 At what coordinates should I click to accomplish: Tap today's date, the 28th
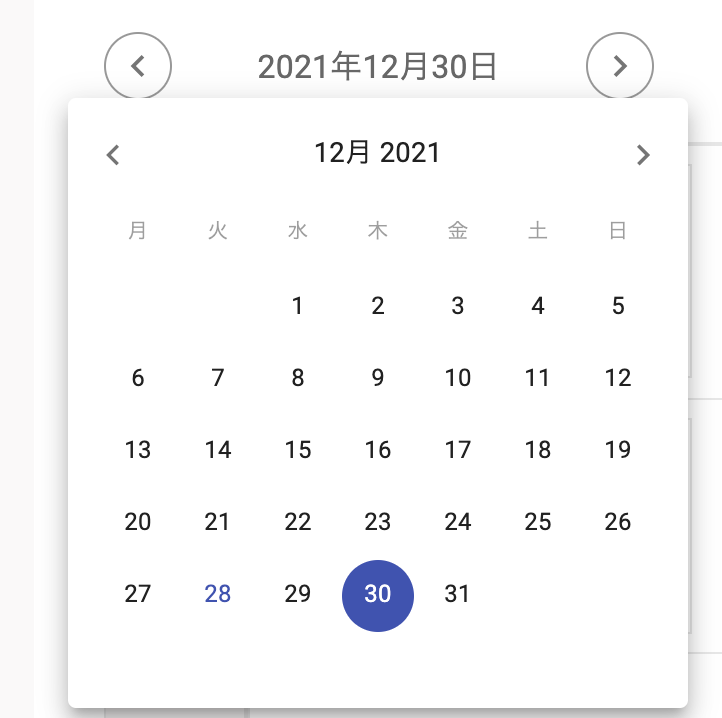[x=218, y=594]
